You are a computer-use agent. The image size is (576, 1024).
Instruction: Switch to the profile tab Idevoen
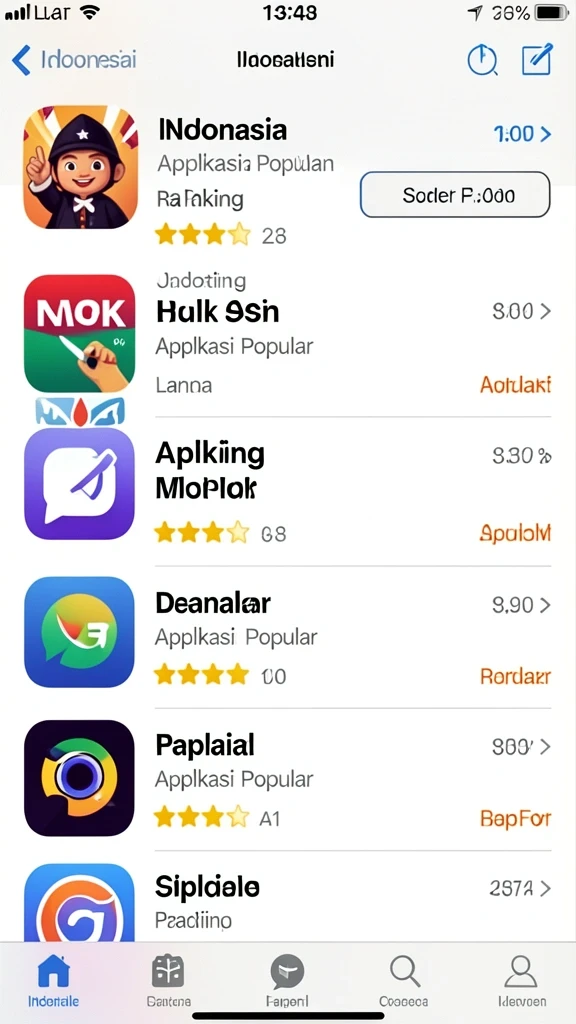click(521, 981)
